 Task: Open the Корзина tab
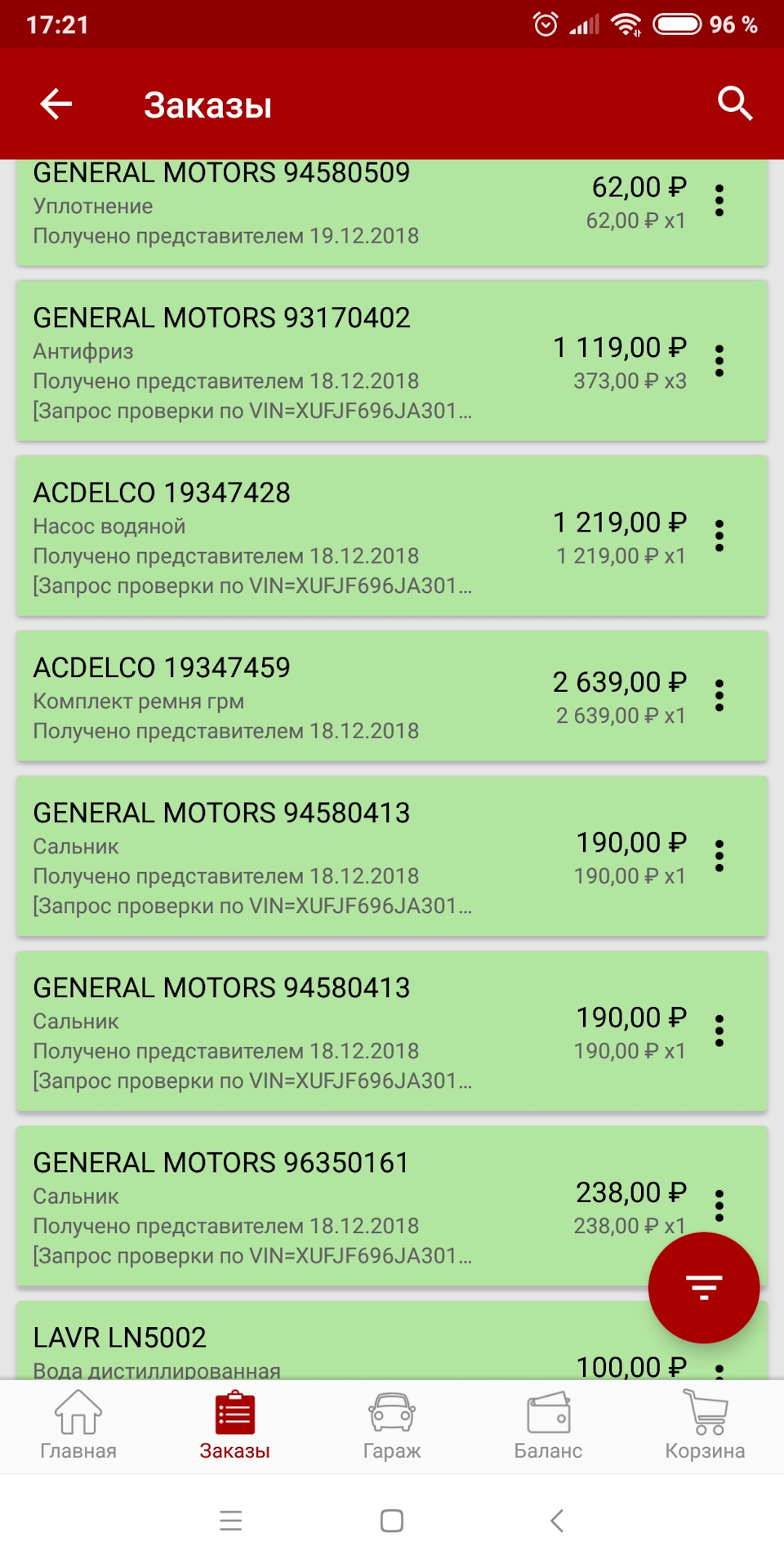[705, 1426]
